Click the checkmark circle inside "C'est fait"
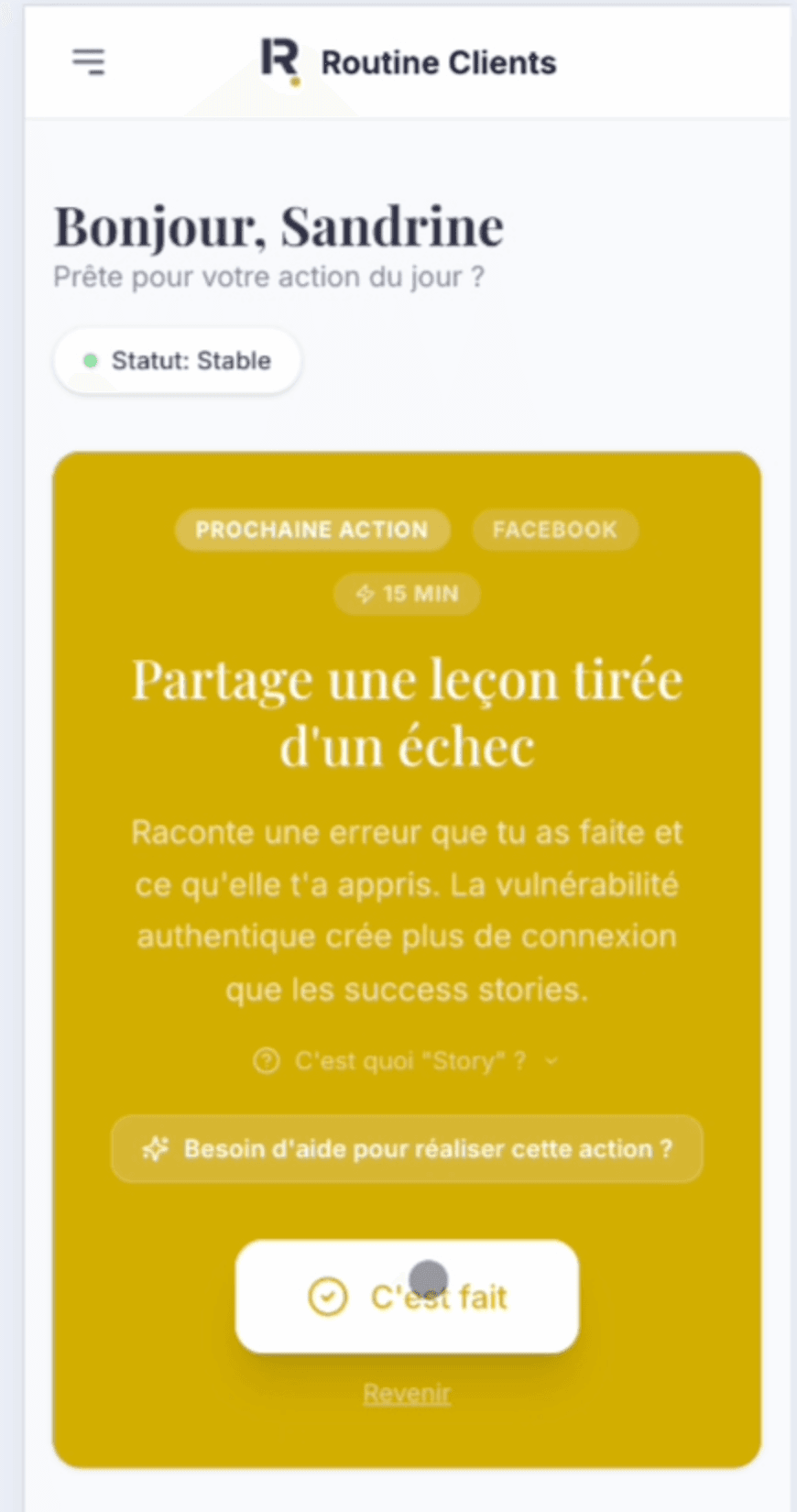The height and width of the screenshot is (1512, 797). (328, 1296)
